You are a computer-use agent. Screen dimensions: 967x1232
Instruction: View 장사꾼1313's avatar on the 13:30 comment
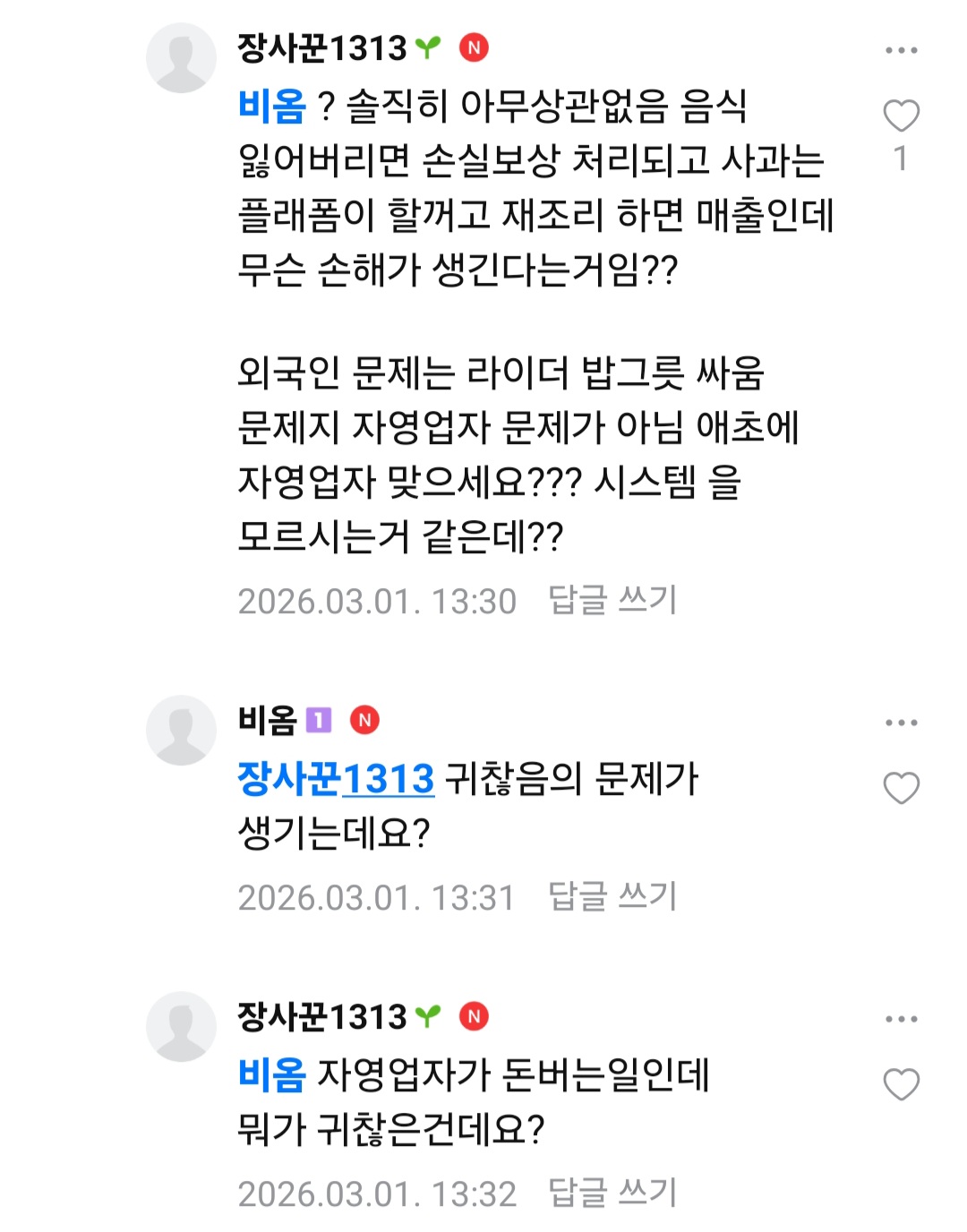(182, 58)
